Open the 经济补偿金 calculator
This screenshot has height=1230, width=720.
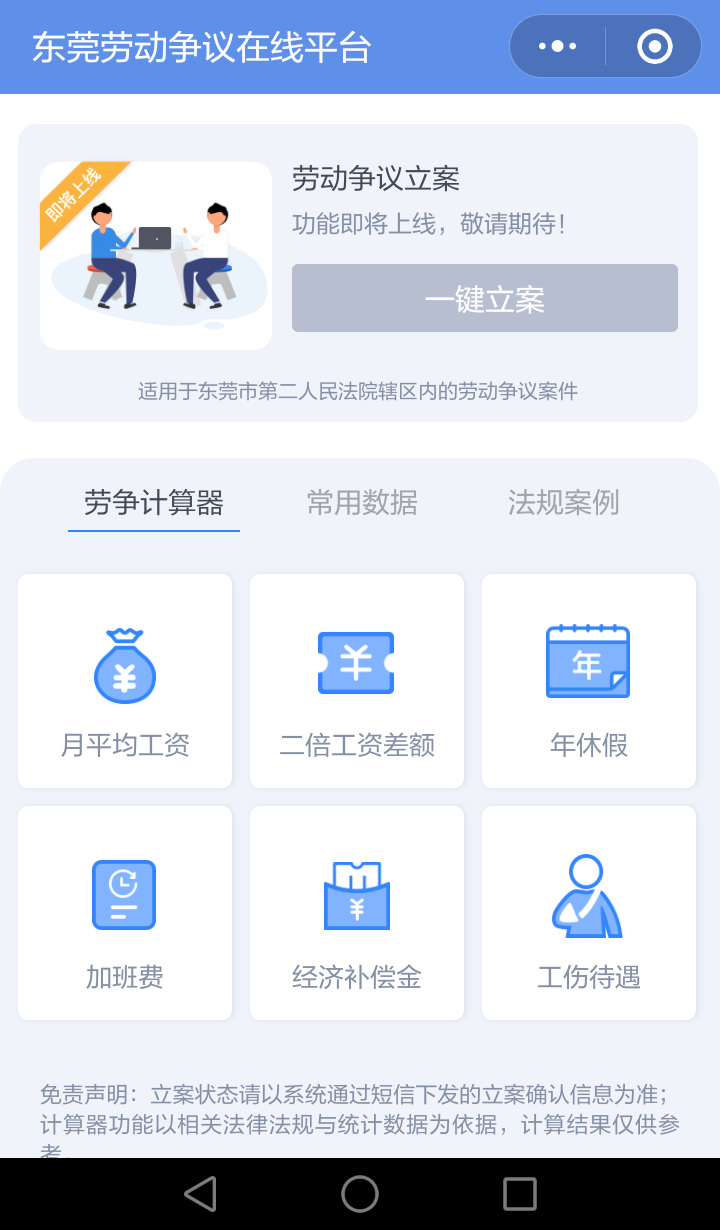(357, 913)
